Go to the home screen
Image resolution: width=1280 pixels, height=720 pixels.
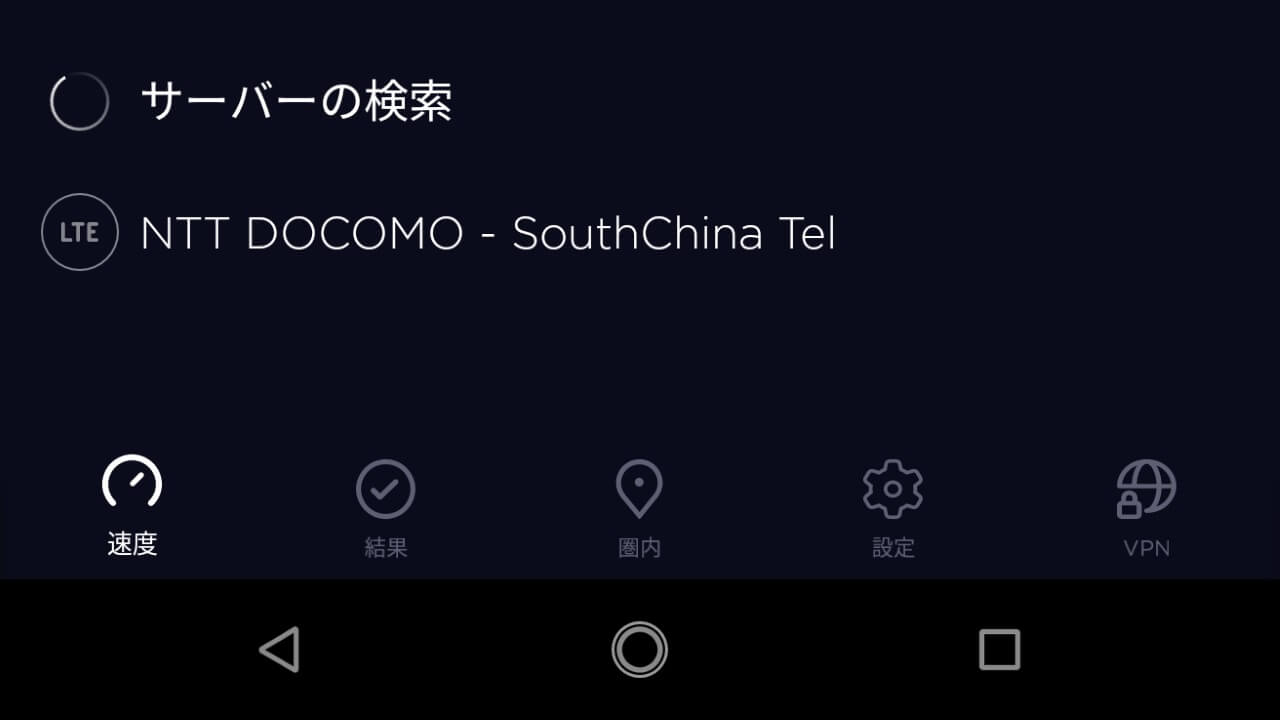tap(639, 649)
